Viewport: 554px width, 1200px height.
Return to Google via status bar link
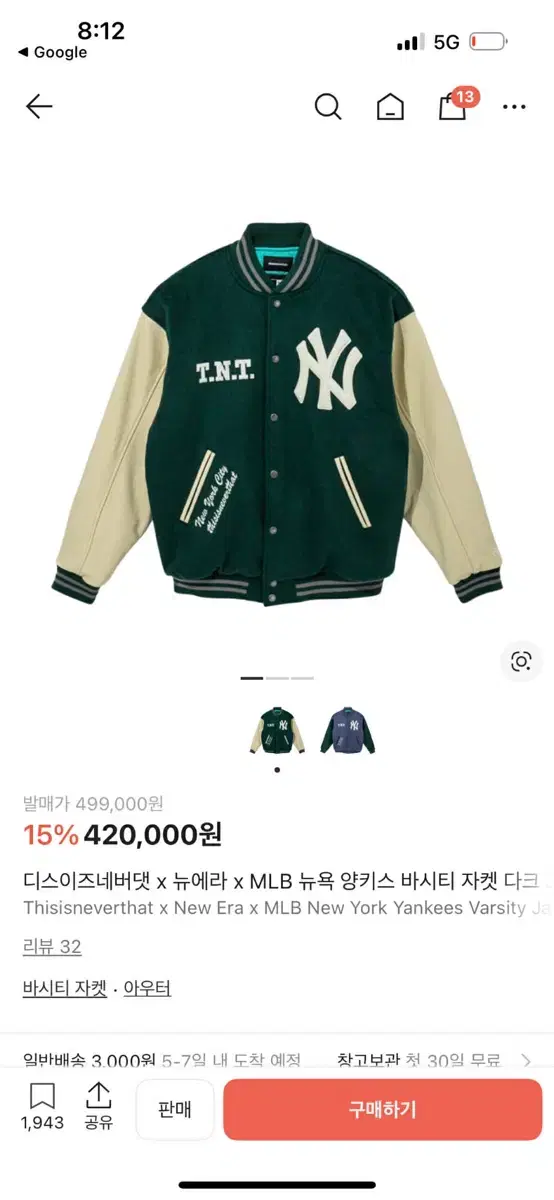pos(53,52)
